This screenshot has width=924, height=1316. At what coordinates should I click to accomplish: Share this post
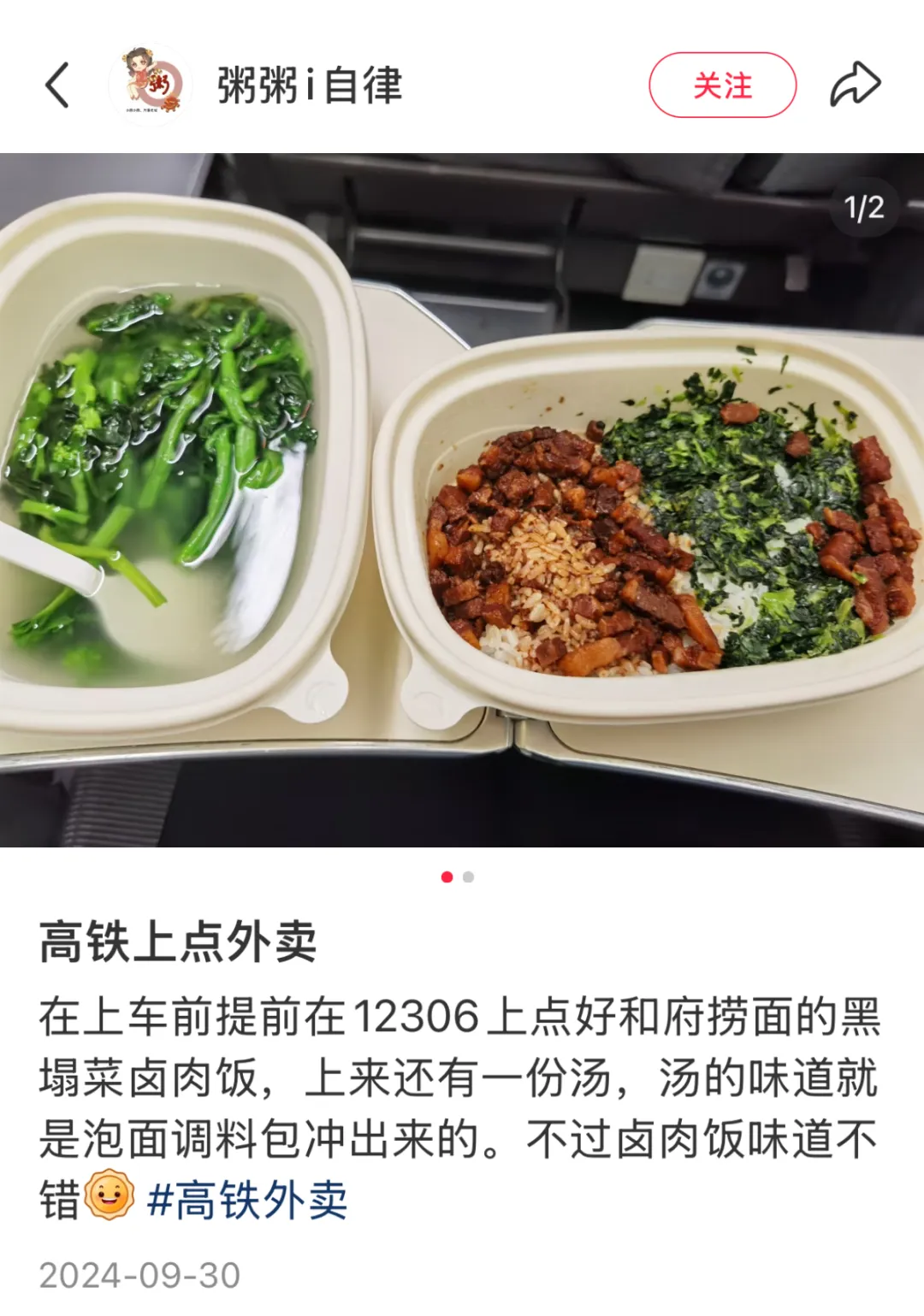tap(855, 85)
